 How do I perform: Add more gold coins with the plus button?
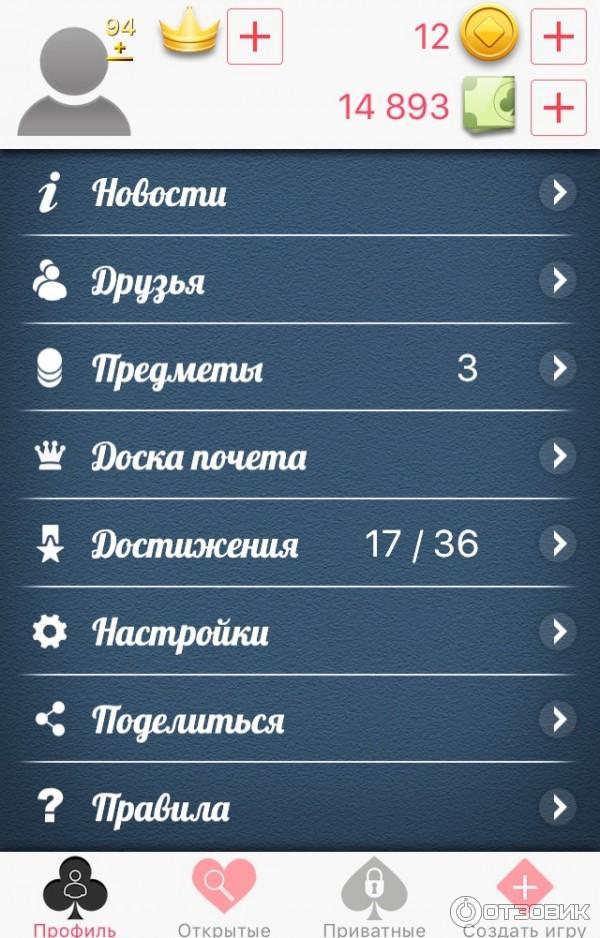[x=558, y=37]
